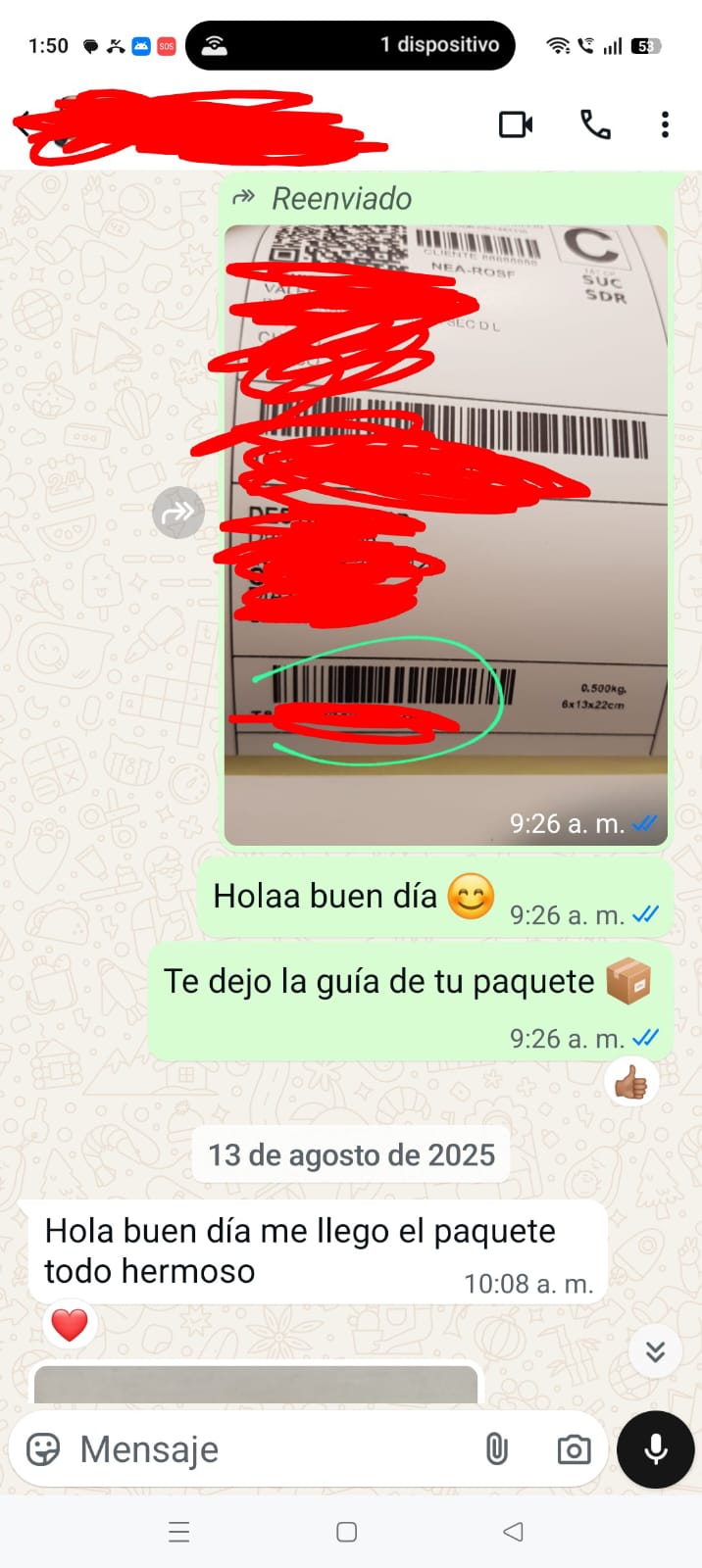Screen dimensions: 702x1568
Task: Jump to latest messages with the down arrow
Action: (655, 1351)
